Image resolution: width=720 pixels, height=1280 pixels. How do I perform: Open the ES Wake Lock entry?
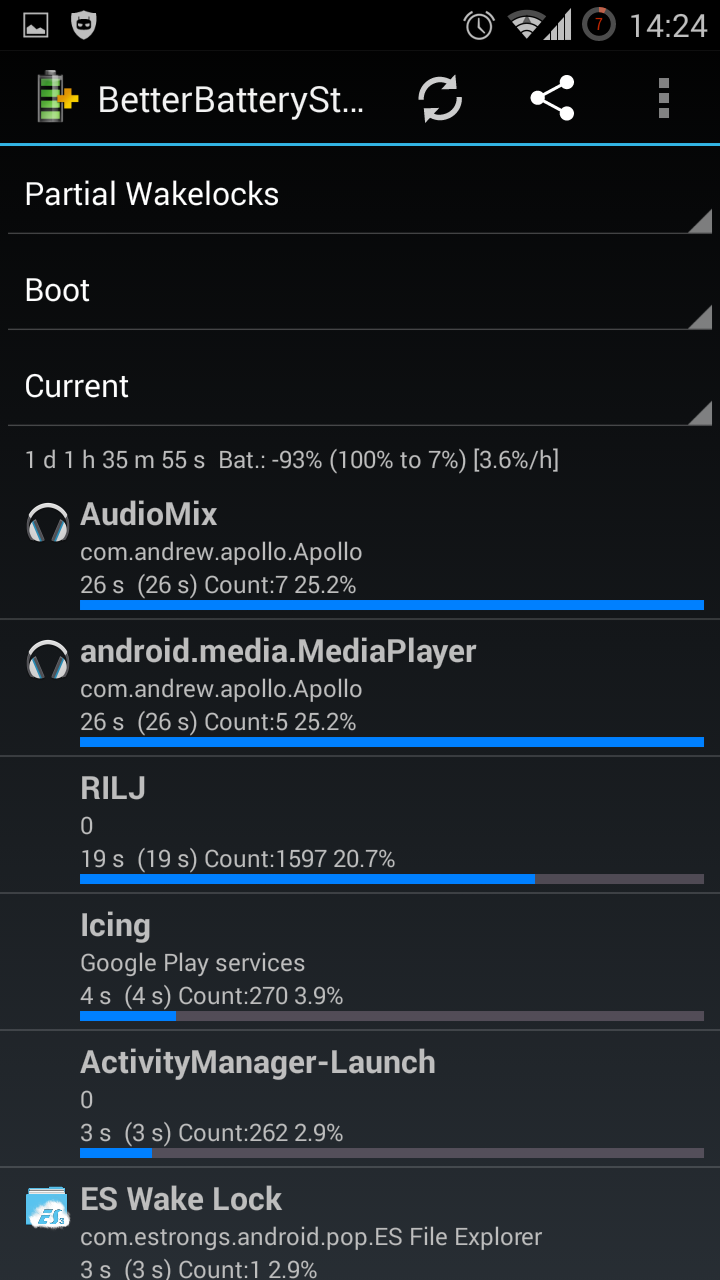360,1224
